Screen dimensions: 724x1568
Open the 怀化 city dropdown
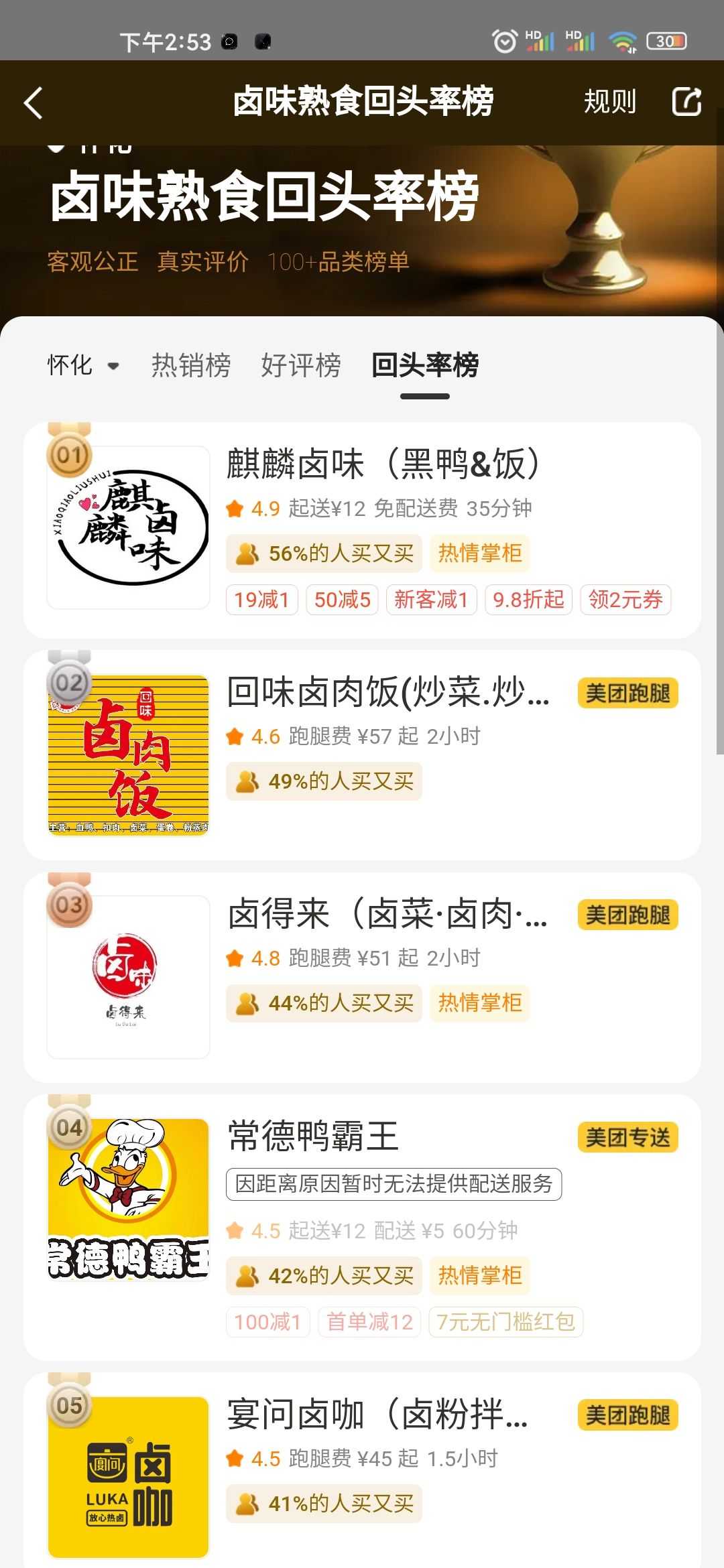(x=83, y=365)
